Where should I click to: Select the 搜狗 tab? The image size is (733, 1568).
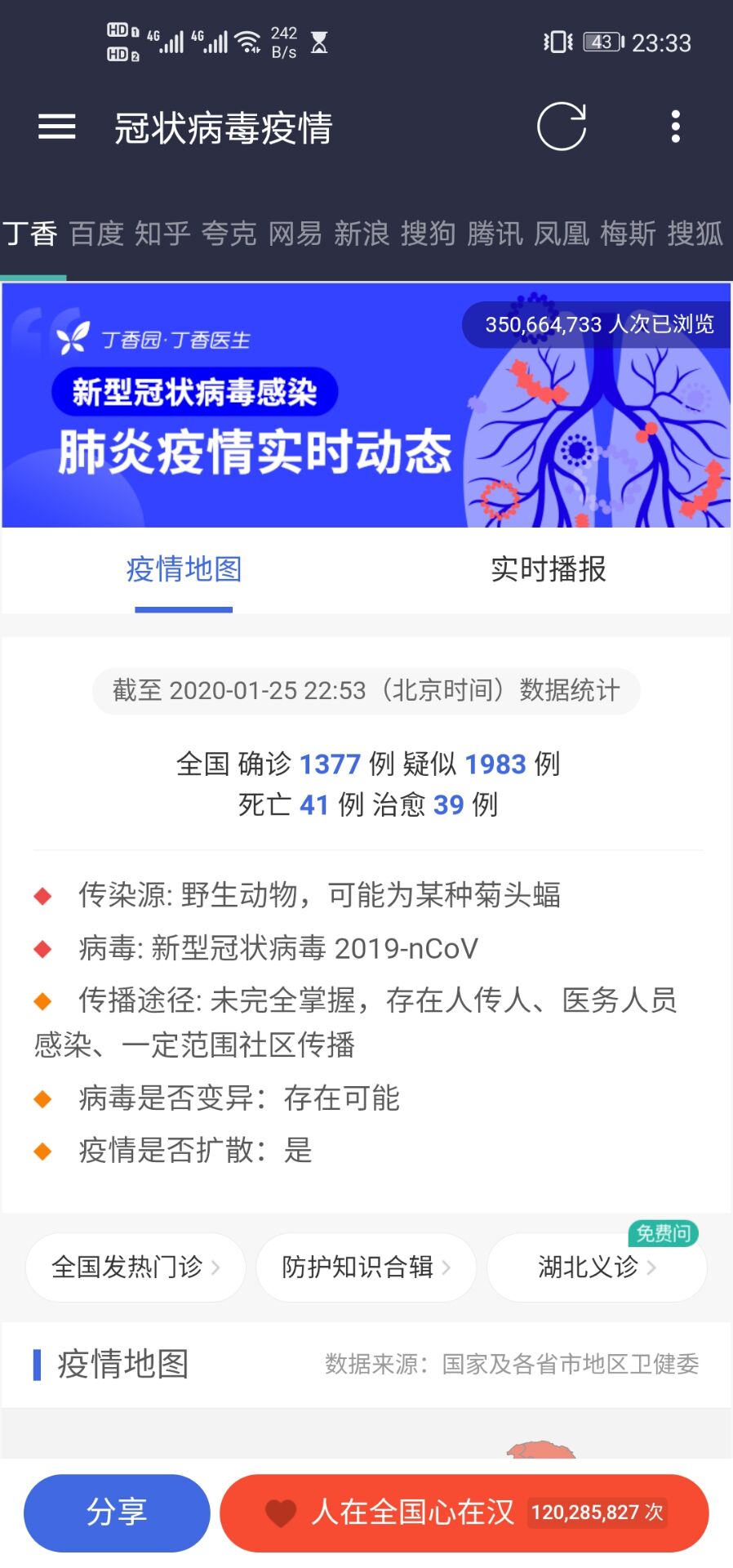point(429,234)
